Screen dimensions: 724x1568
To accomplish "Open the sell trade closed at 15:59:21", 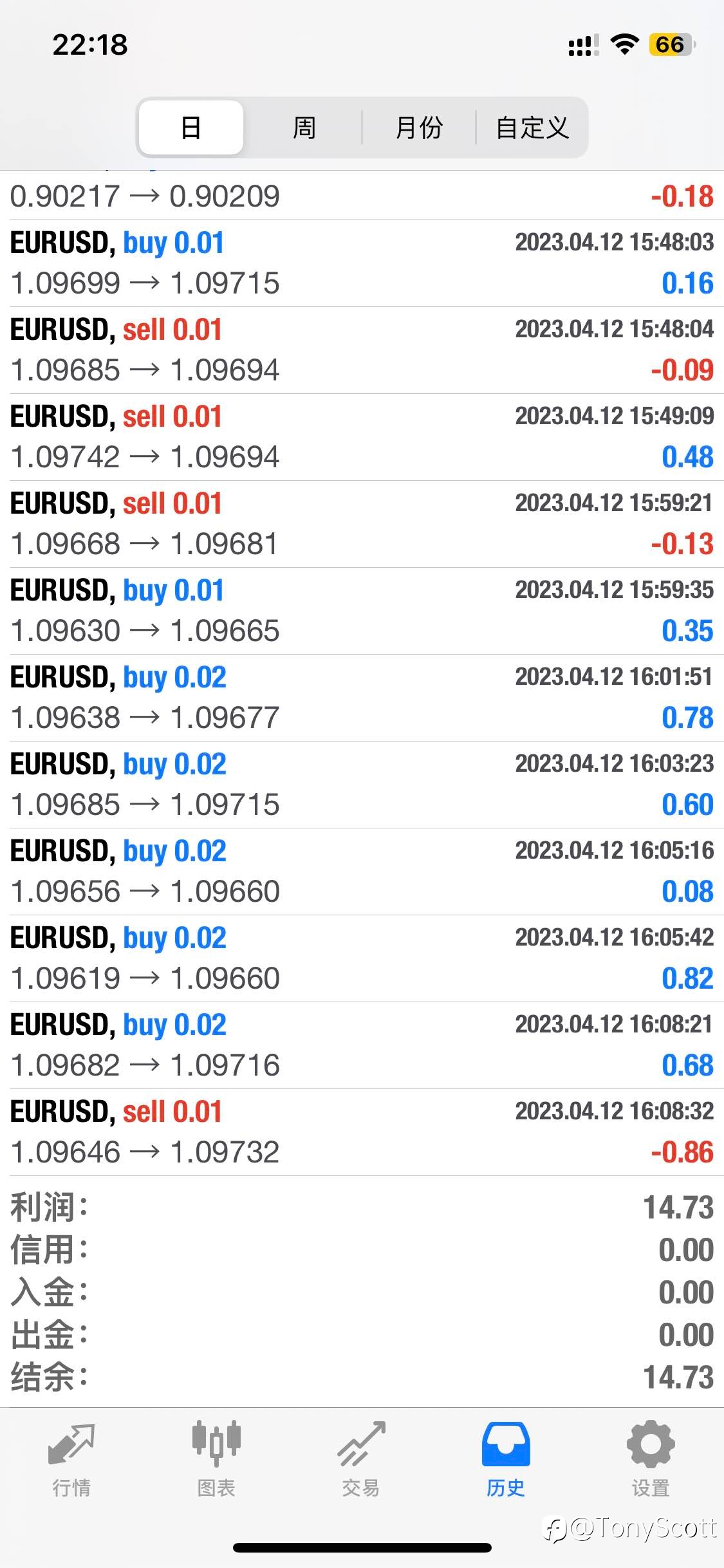I will coord(362,524).
